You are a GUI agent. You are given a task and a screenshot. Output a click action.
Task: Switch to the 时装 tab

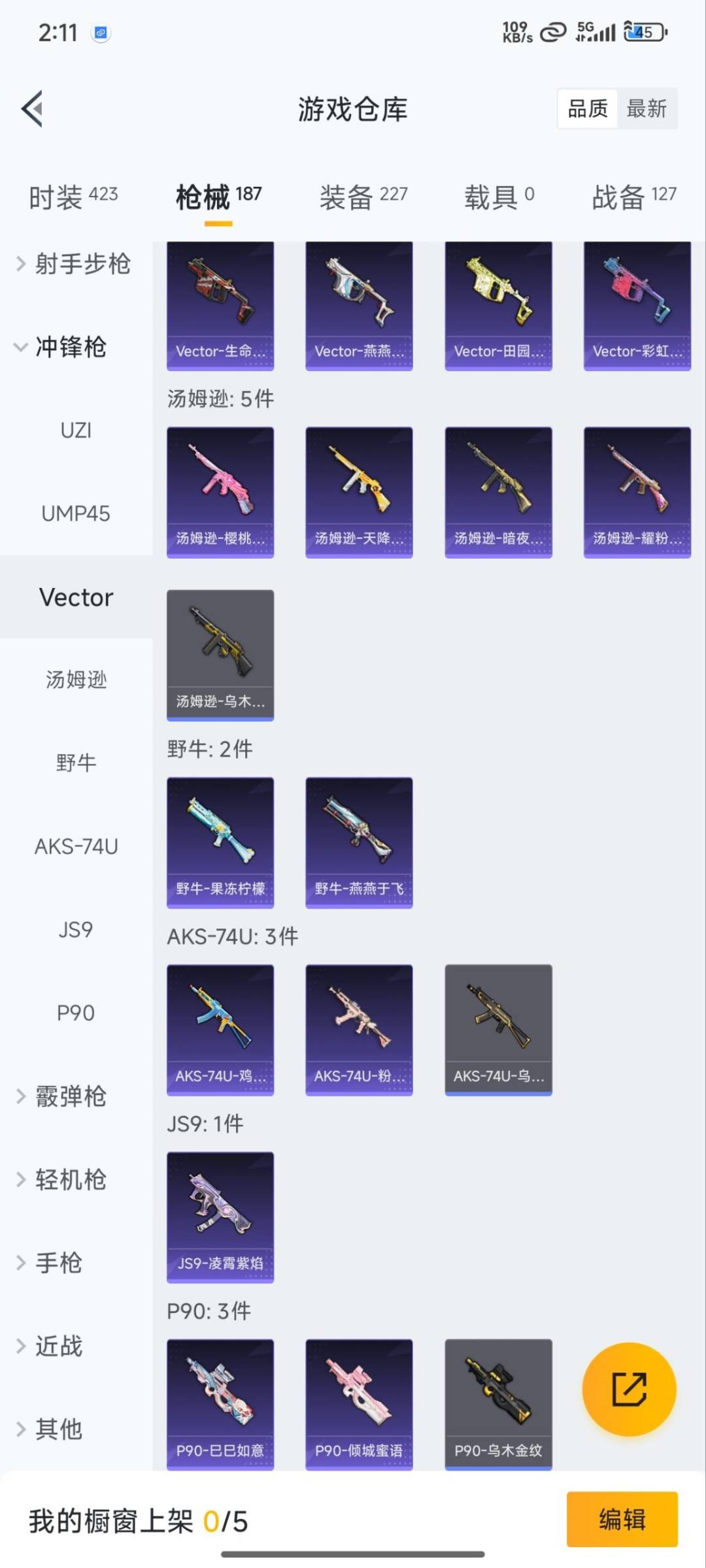[73, 197]
